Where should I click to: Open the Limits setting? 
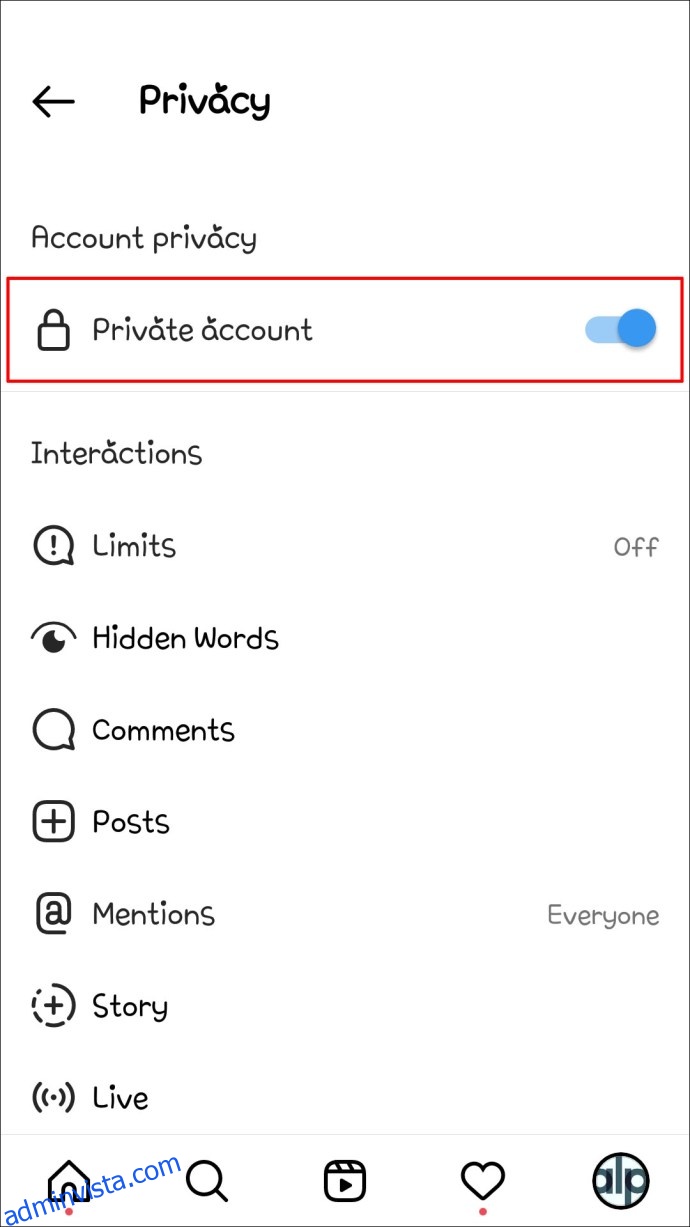[x=345, y=546]
